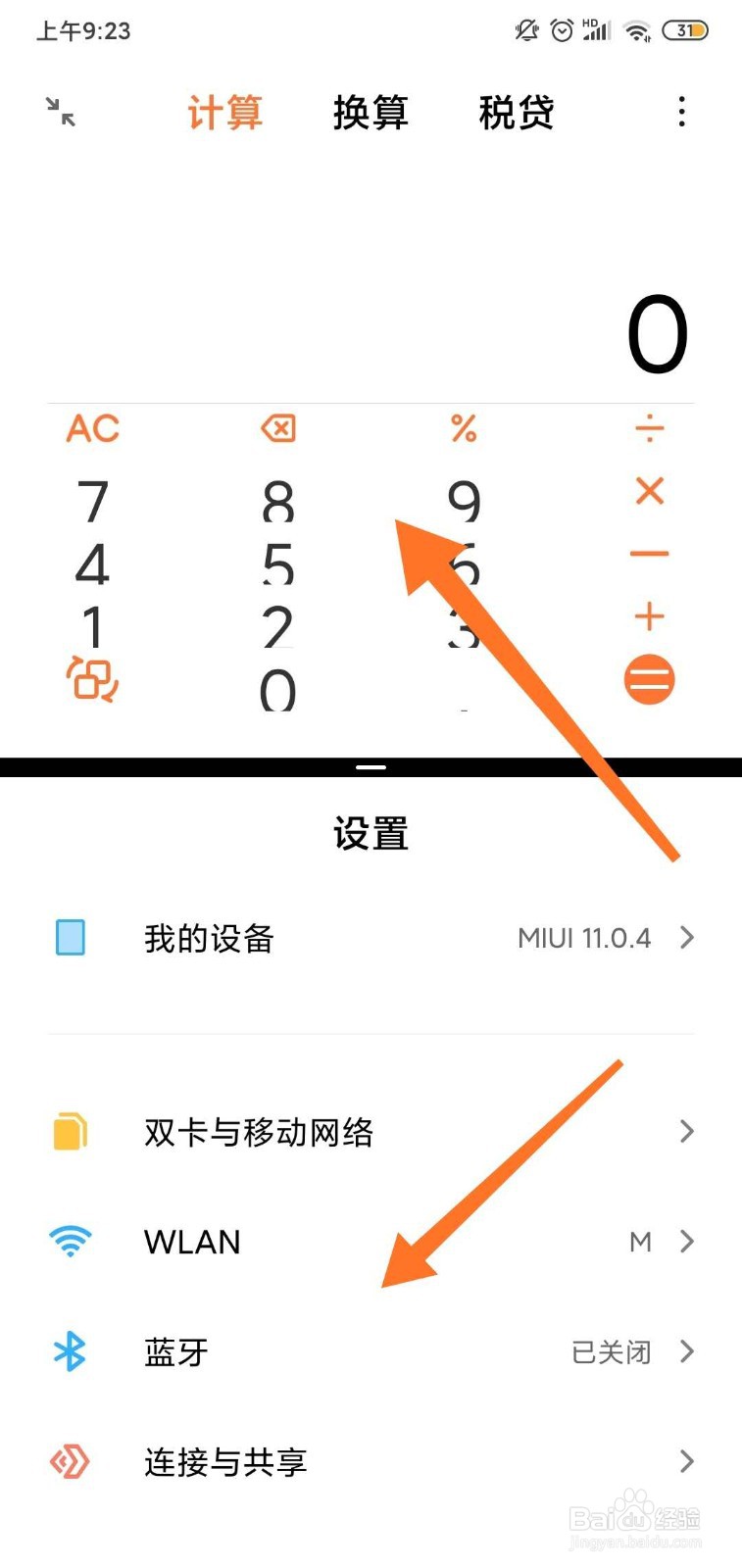Expand 连接与共享 using the arrow

tap(686, 1461)
